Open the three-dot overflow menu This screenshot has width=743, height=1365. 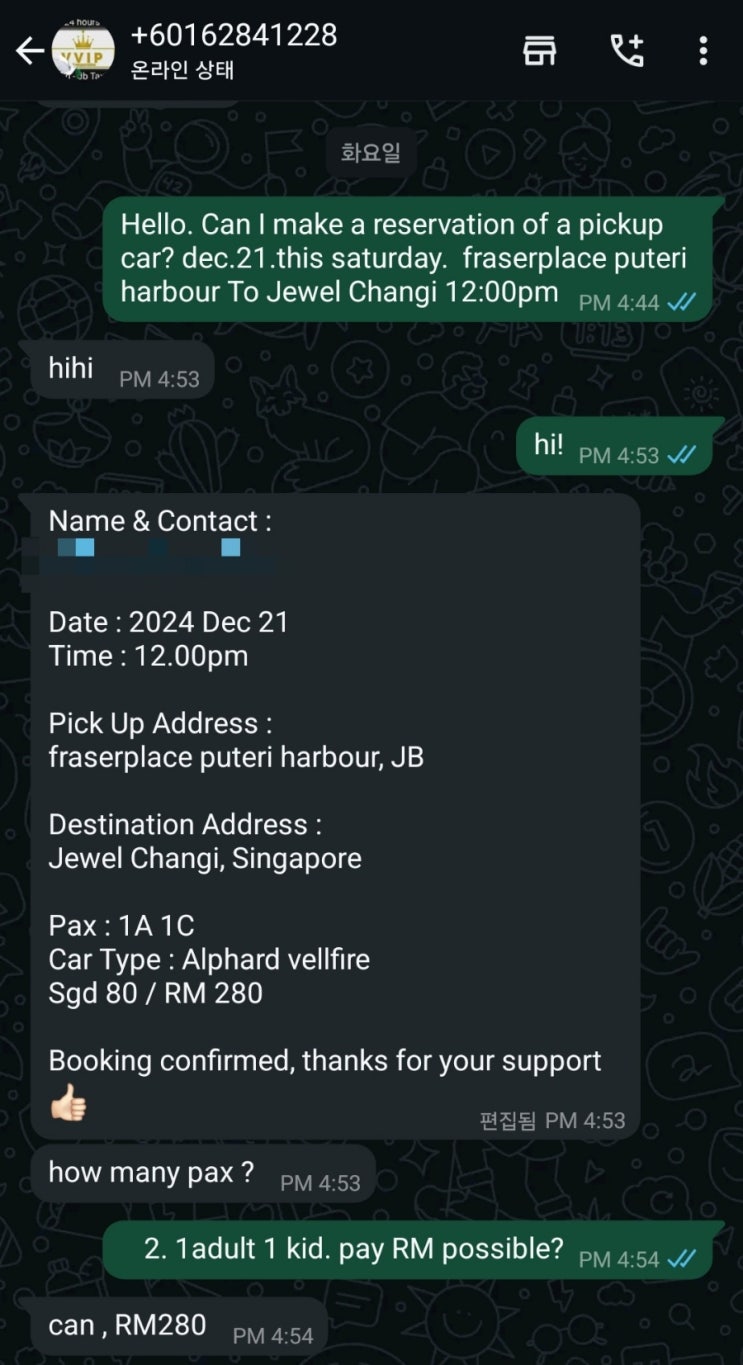pos(703,51)
